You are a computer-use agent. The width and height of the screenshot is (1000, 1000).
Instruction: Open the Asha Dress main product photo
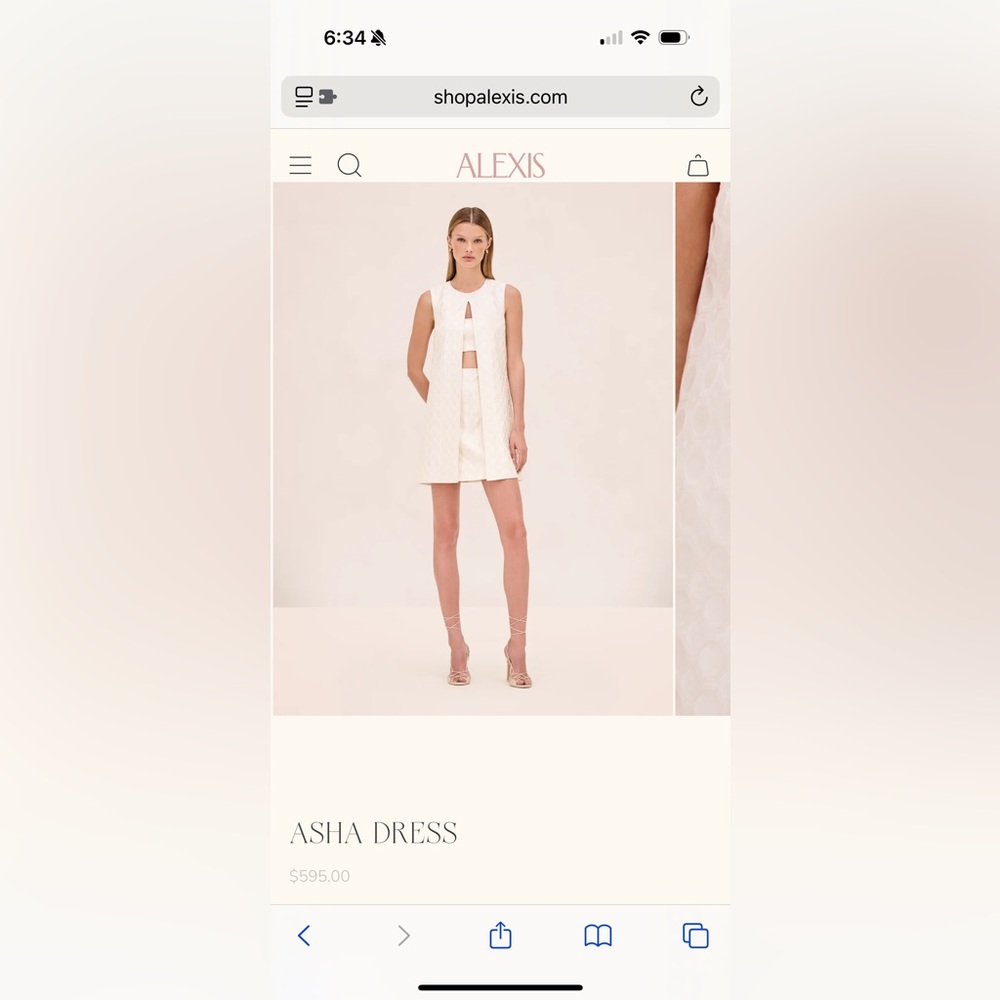click(472, 448)
